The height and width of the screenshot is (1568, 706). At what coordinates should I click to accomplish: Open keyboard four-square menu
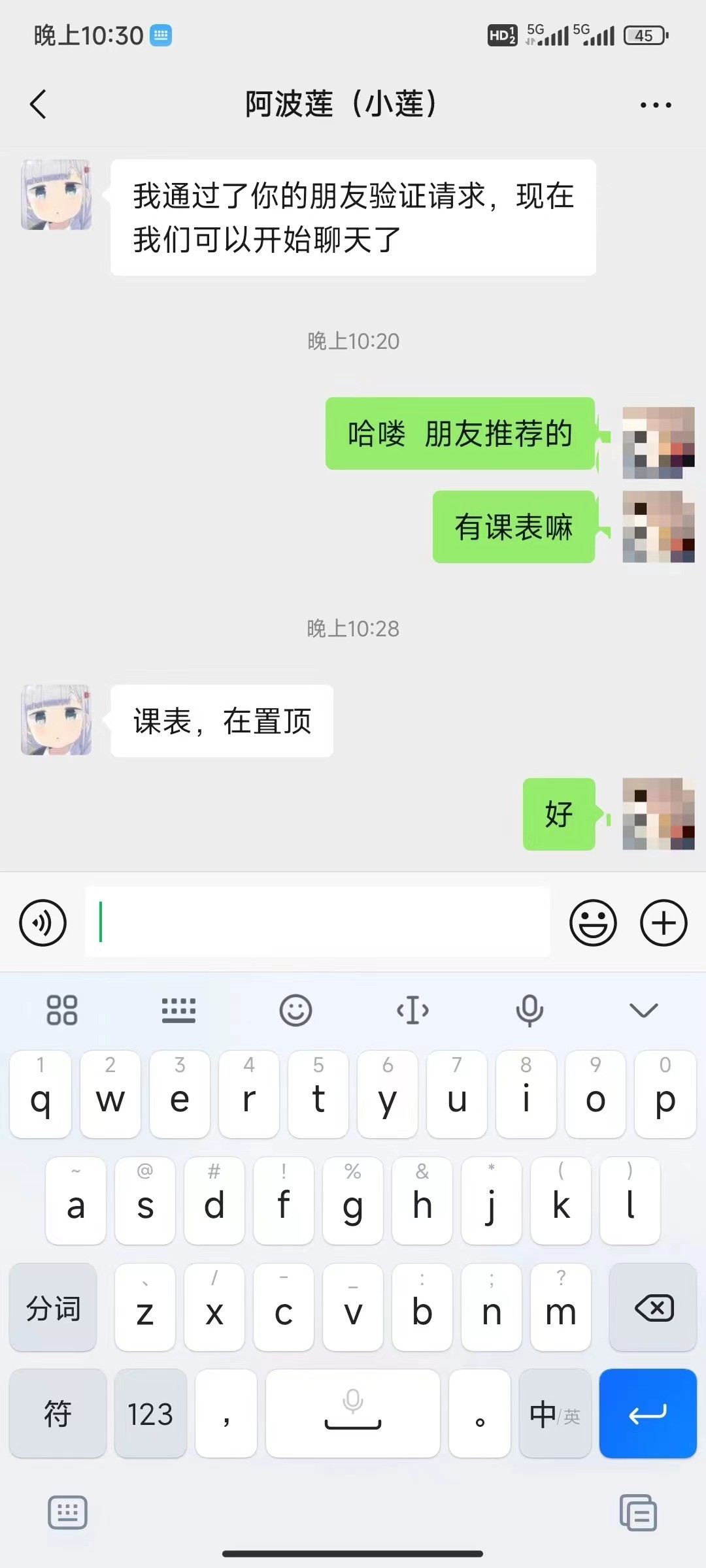click(x=62, y=1010)
